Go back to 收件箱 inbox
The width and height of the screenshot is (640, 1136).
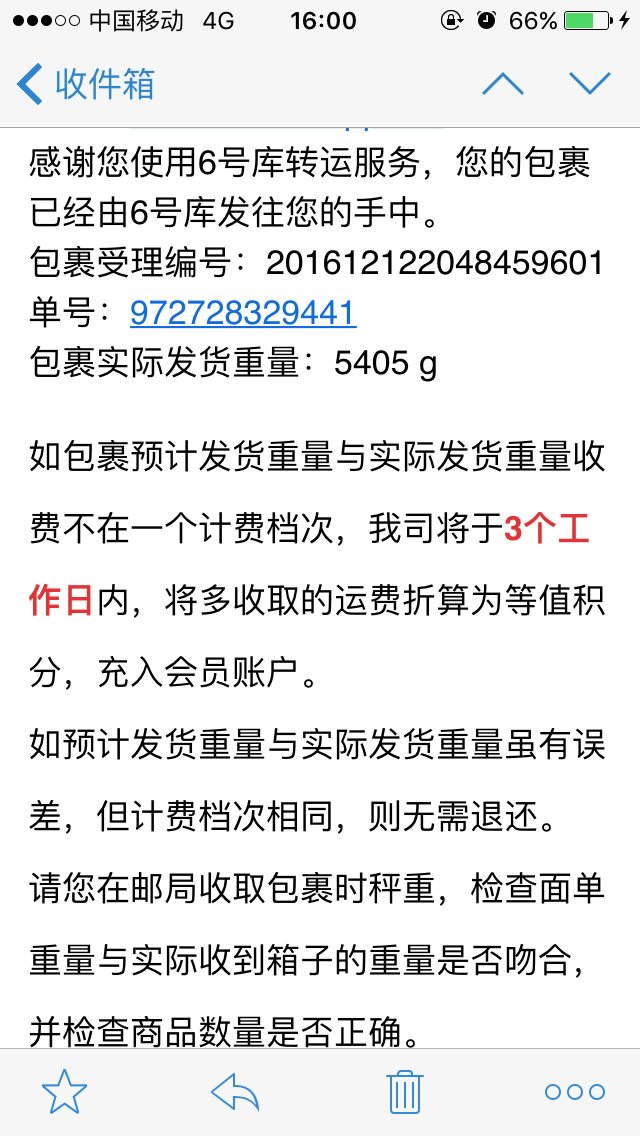click(x=86, y=84)
